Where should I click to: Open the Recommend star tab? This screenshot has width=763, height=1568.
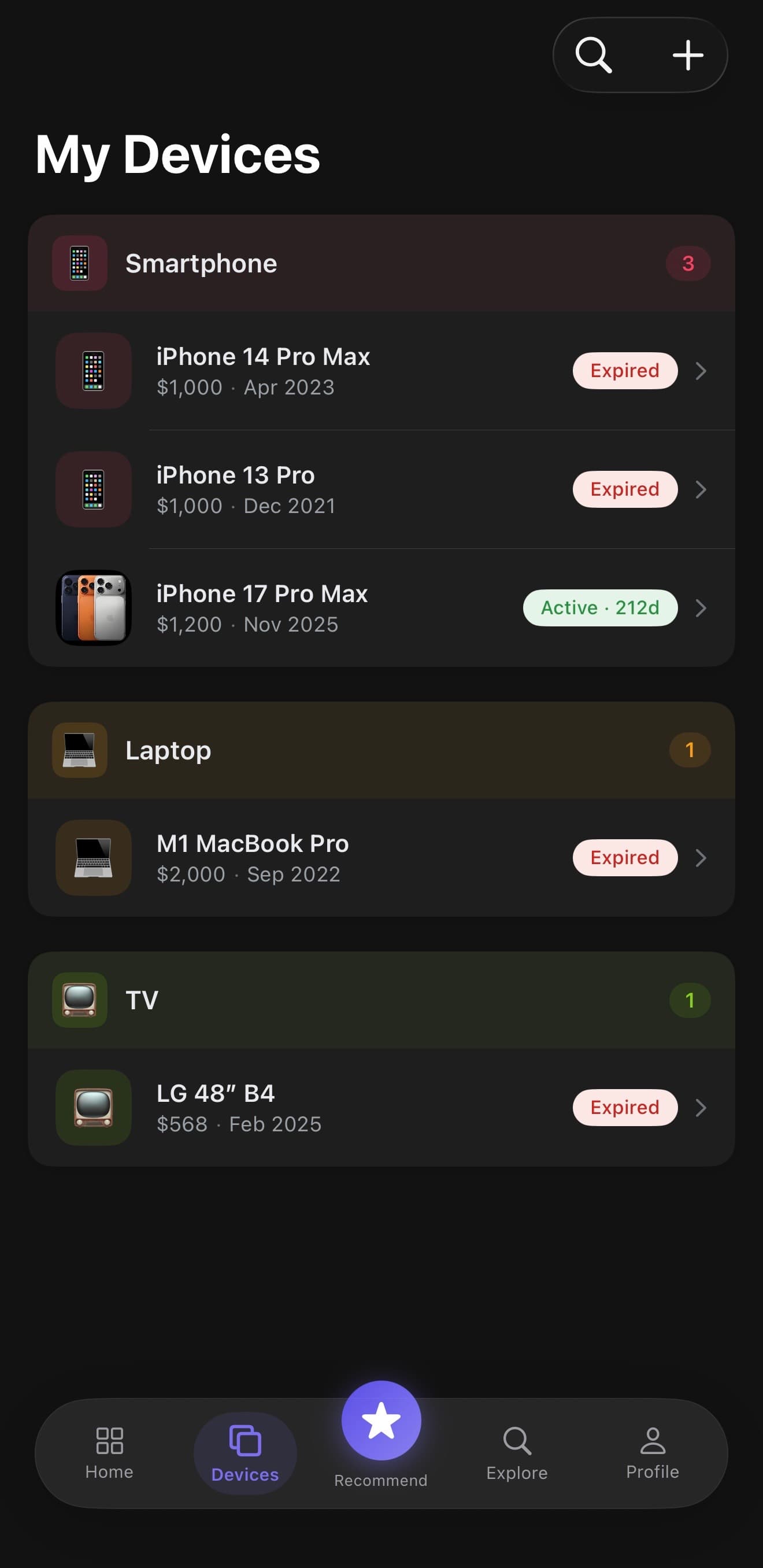[381, 1420]
